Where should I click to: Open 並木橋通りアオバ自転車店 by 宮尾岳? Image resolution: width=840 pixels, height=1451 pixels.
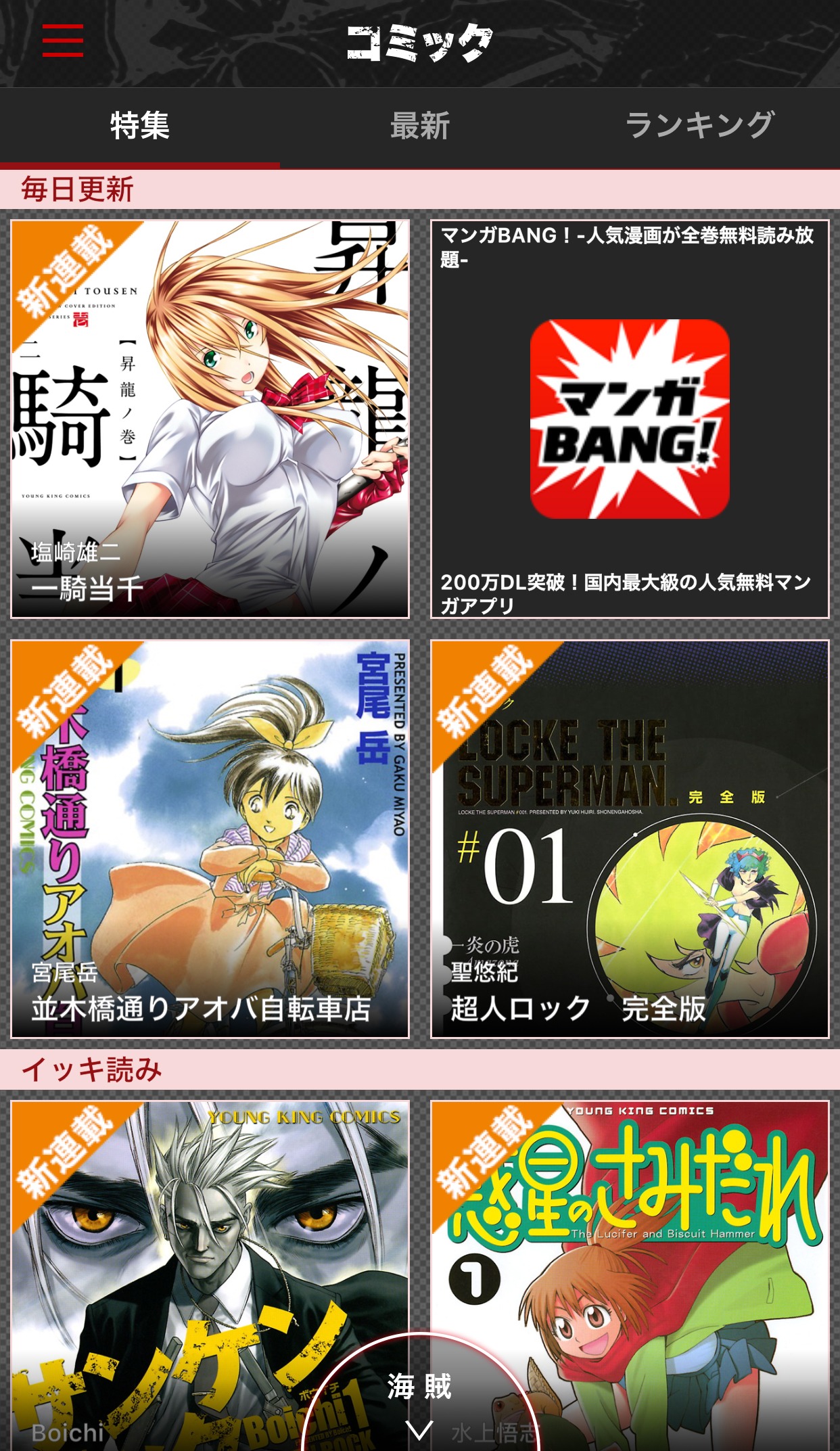(210, 839)
